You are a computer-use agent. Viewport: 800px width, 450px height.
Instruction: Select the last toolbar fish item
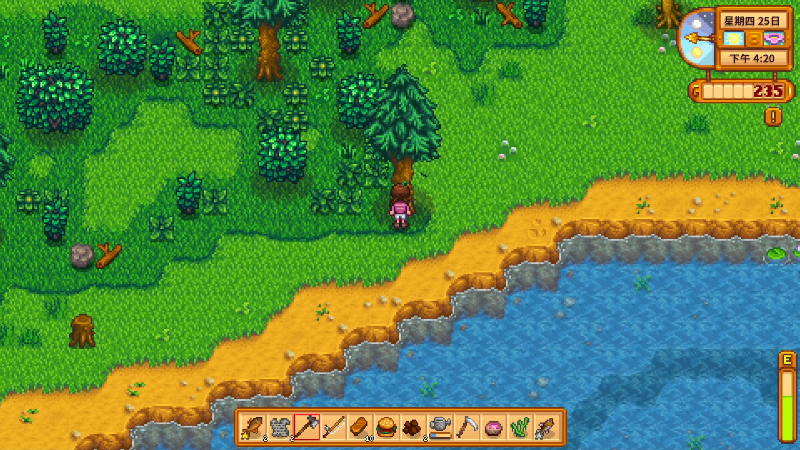point(545,428)
